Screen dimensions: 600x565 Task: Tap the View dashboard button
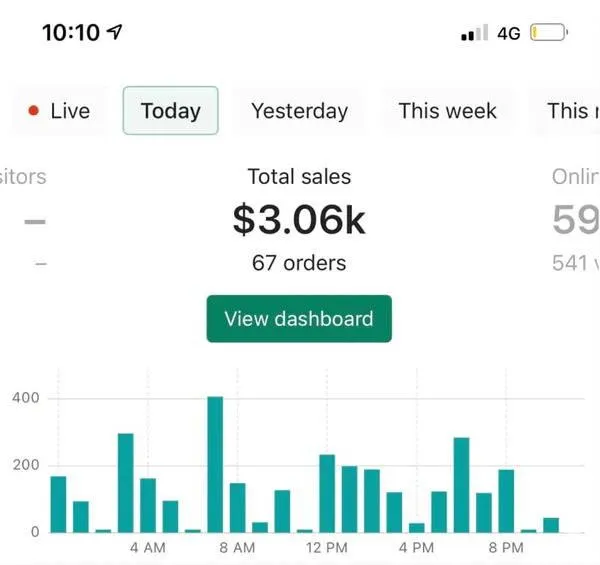pos(298,319)
